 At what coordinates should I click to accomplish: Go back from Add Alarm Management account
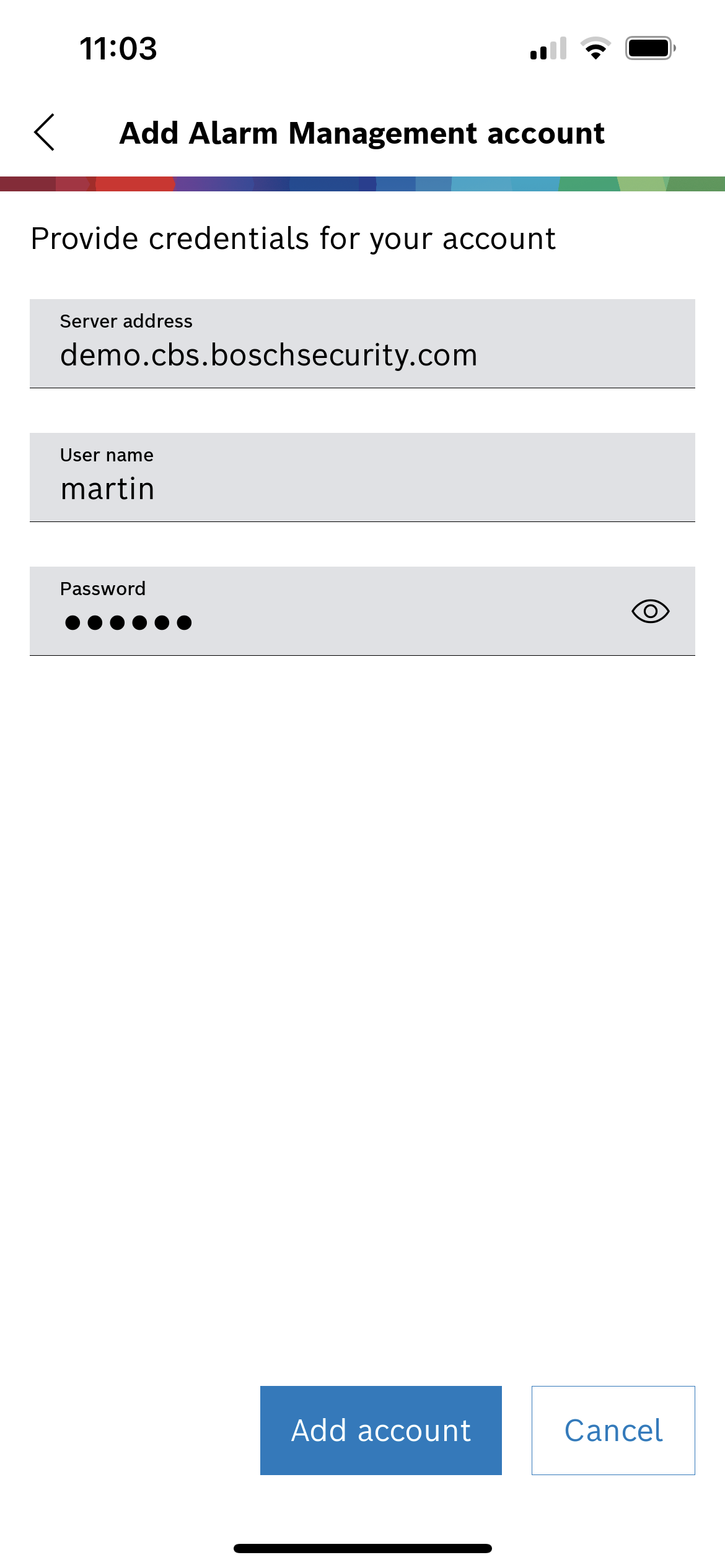(45, 133)
